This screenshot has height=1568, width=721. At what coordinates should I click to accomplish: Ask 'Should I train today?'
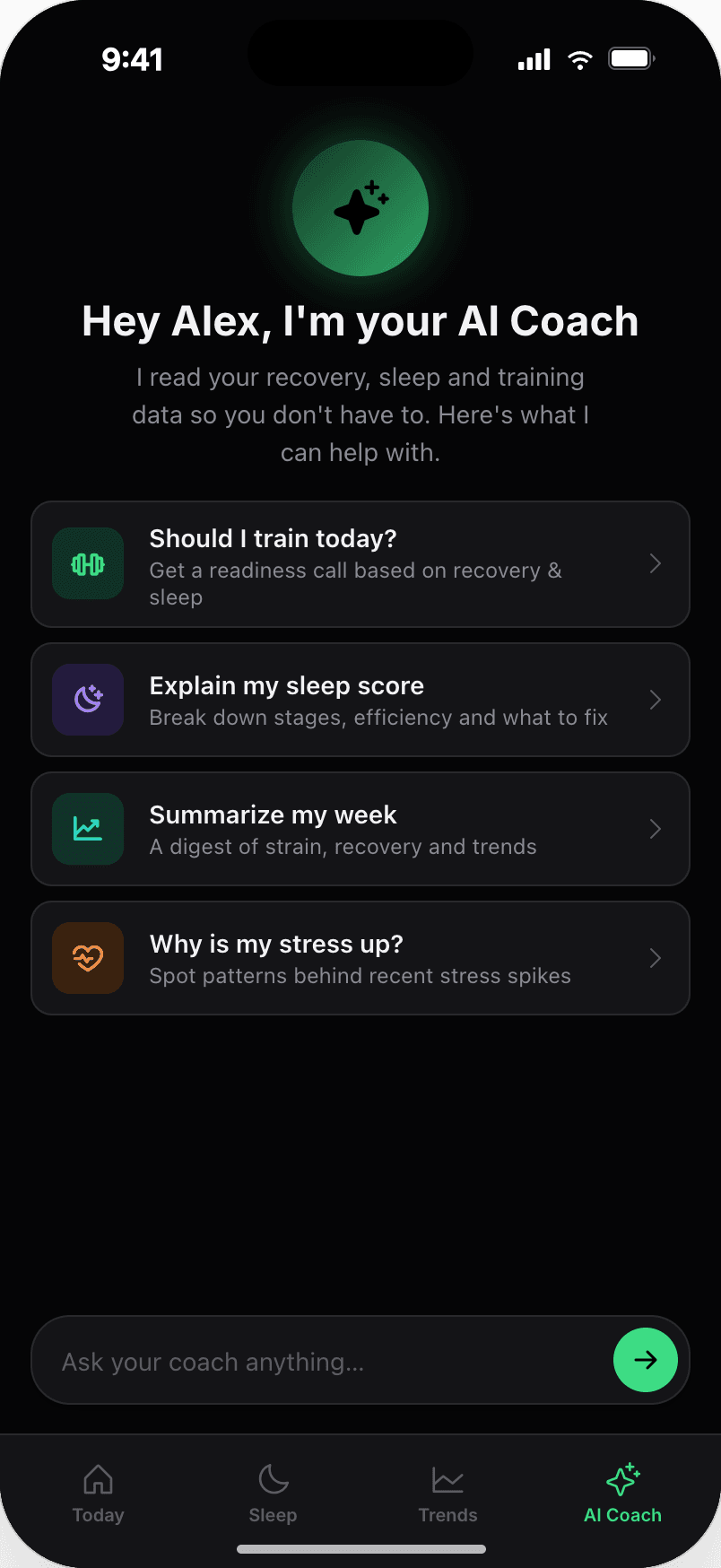[360, 564]
